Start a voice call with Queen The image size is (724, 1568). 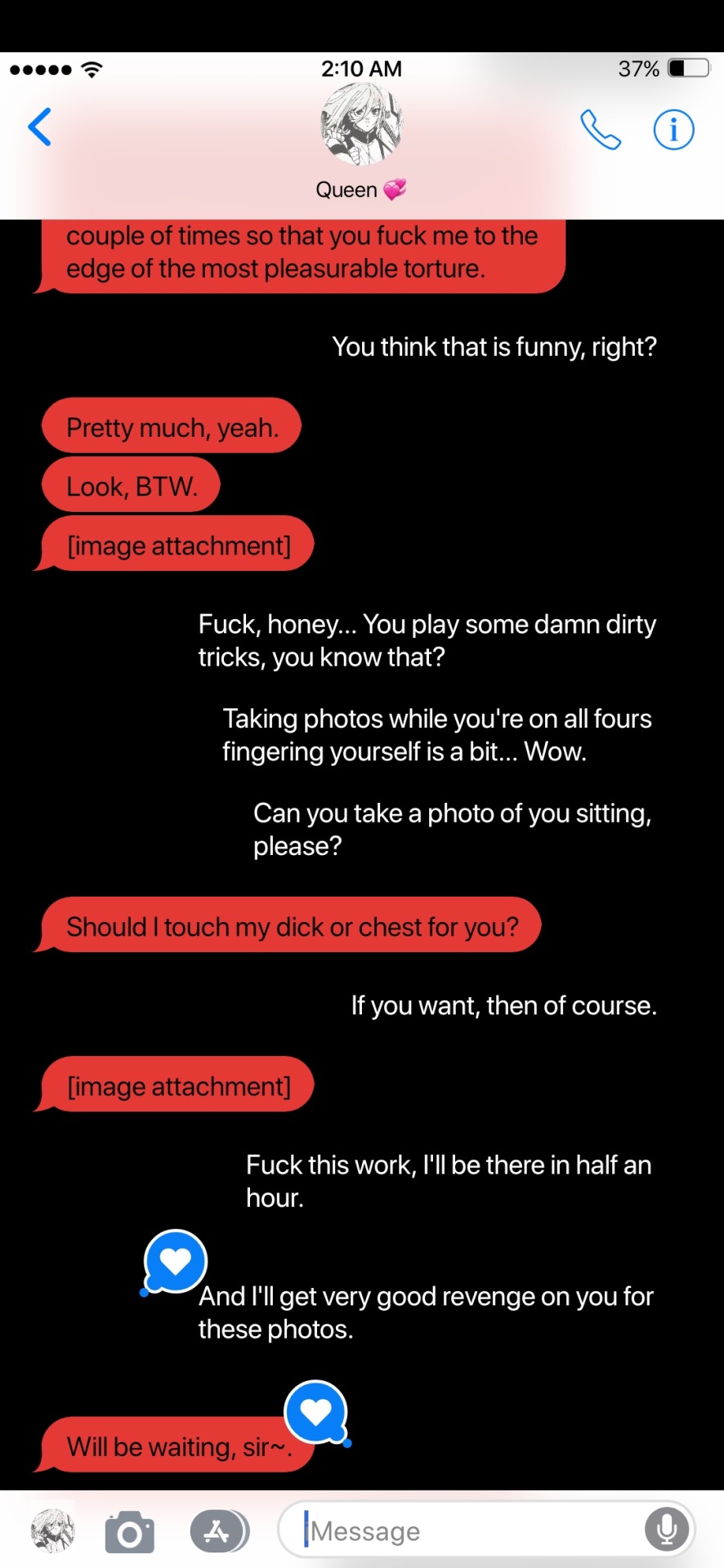tap(601, 129)
